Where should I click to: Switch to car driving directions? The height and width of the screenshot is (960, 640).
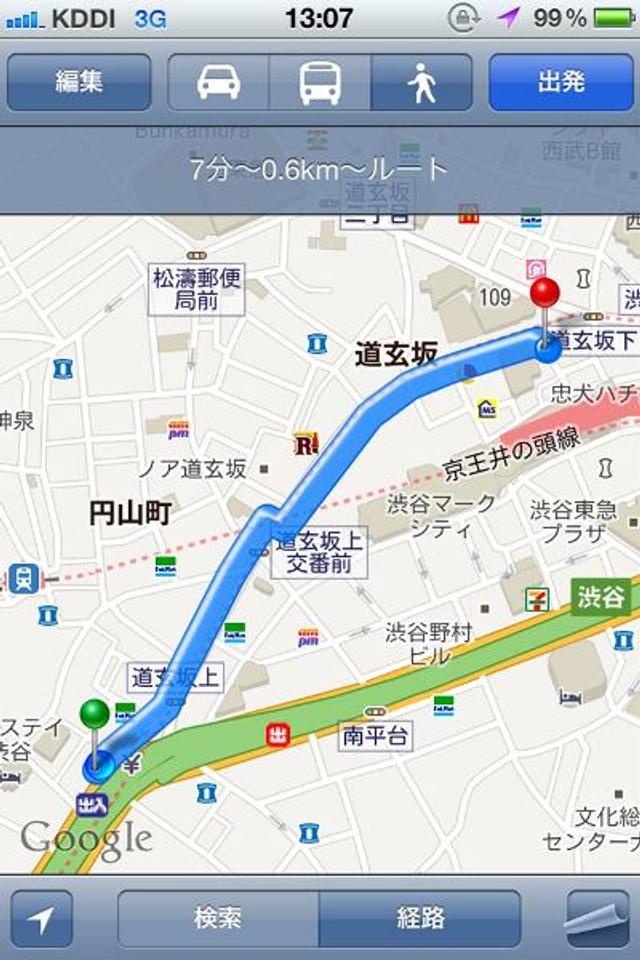pos(218,82)
